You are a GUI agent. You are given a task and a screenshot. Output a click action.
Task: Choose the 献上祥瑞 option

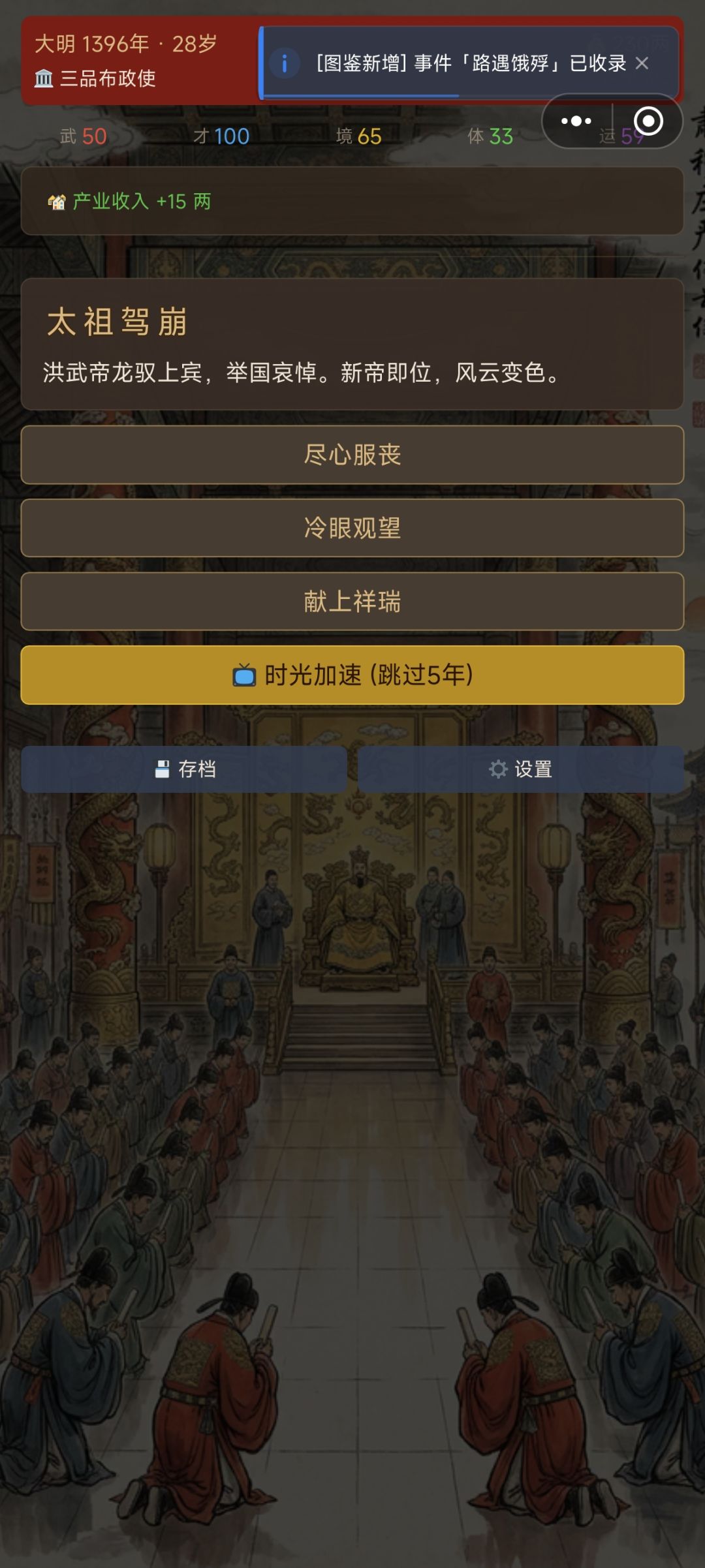pos(352,602)
